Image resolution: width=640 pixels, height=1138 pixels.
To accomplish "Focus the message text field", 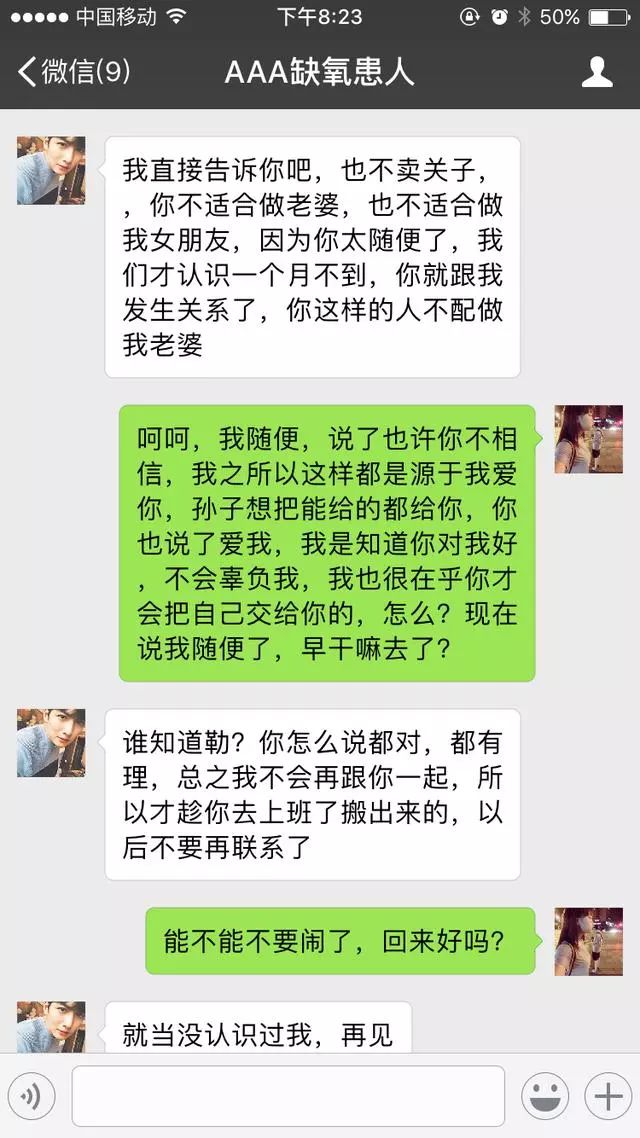I will [288, 1097].
